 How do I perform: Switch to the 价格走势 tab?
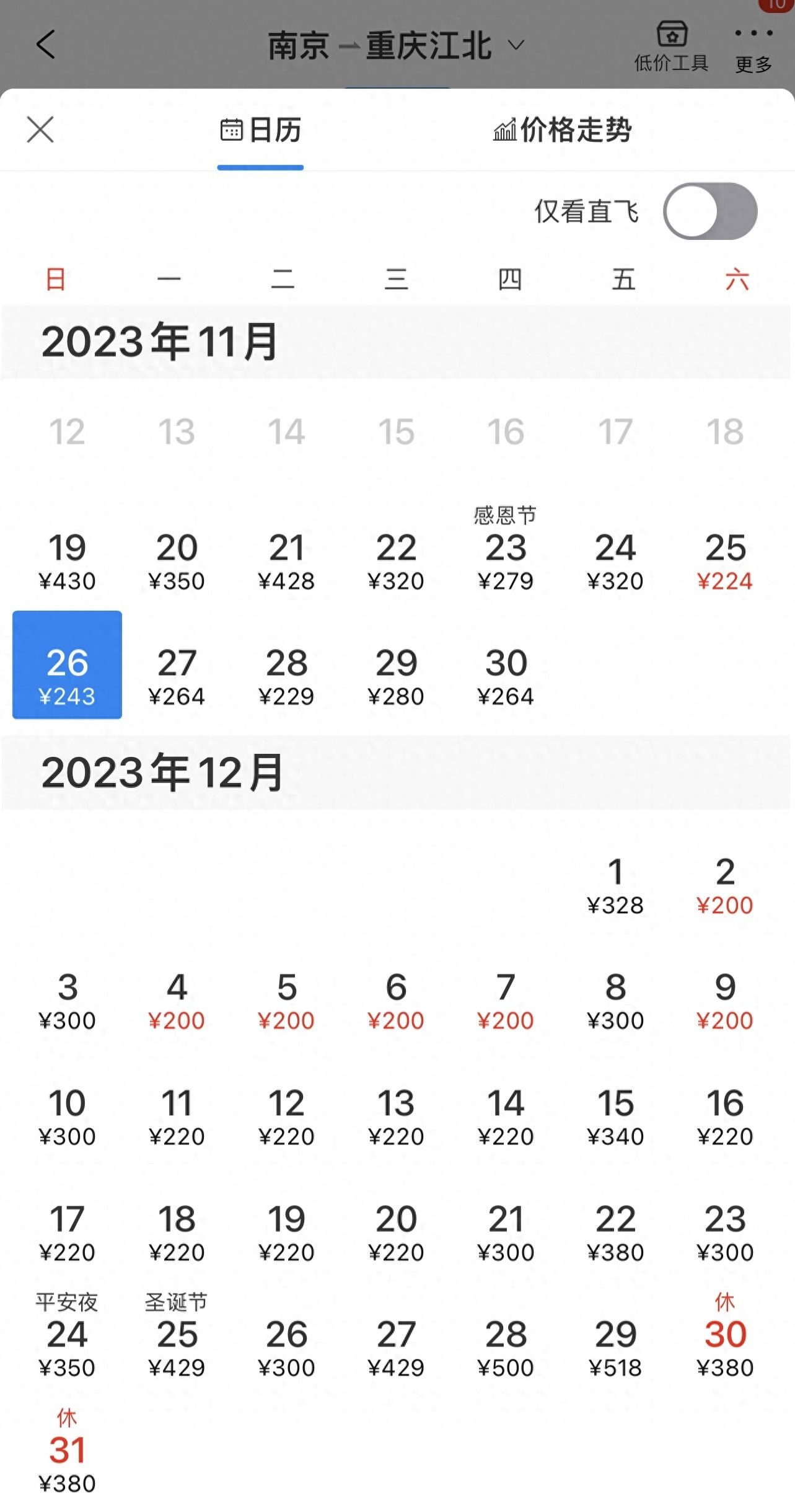(x=562, y=130)
